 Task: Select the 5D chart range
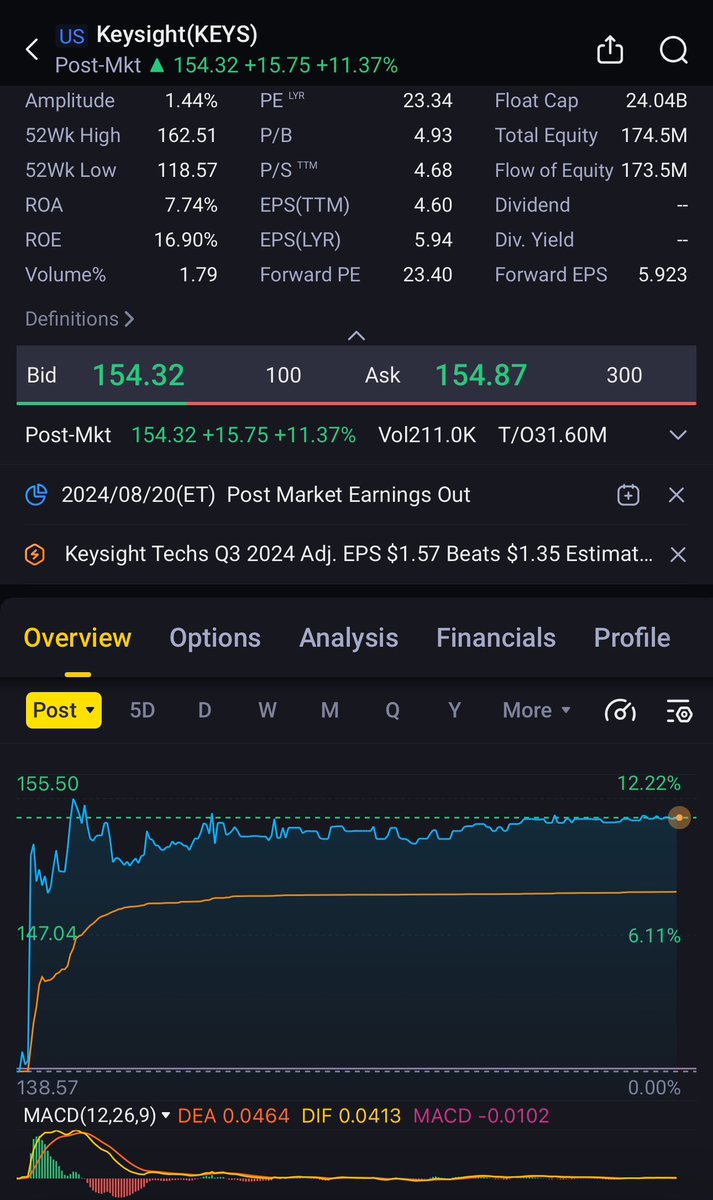(143, 710)
